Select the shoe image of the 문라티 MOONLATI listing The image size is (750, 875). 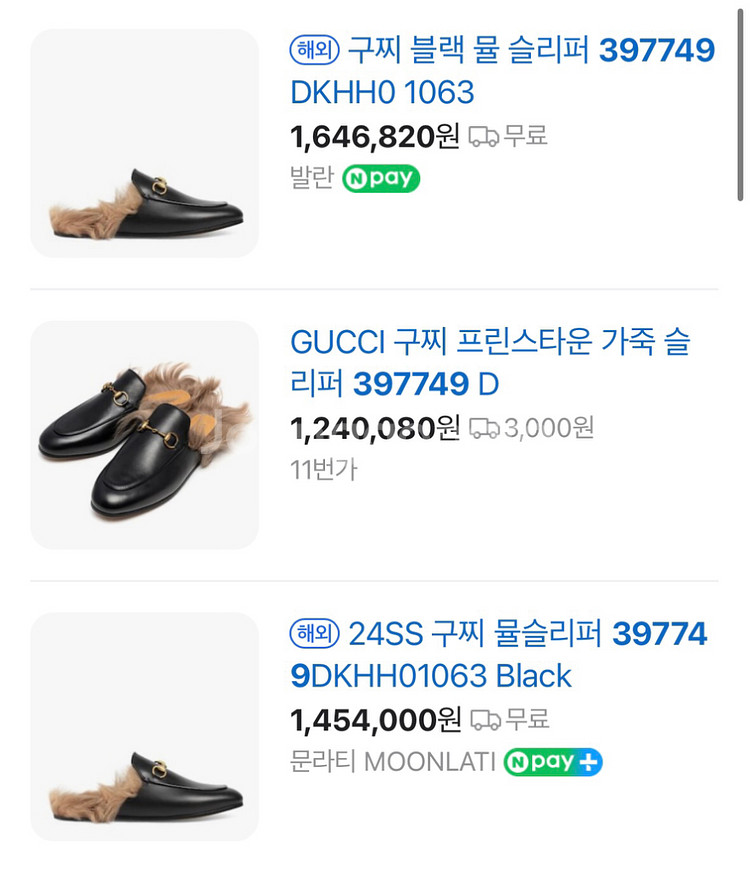[x=144, y=727]
